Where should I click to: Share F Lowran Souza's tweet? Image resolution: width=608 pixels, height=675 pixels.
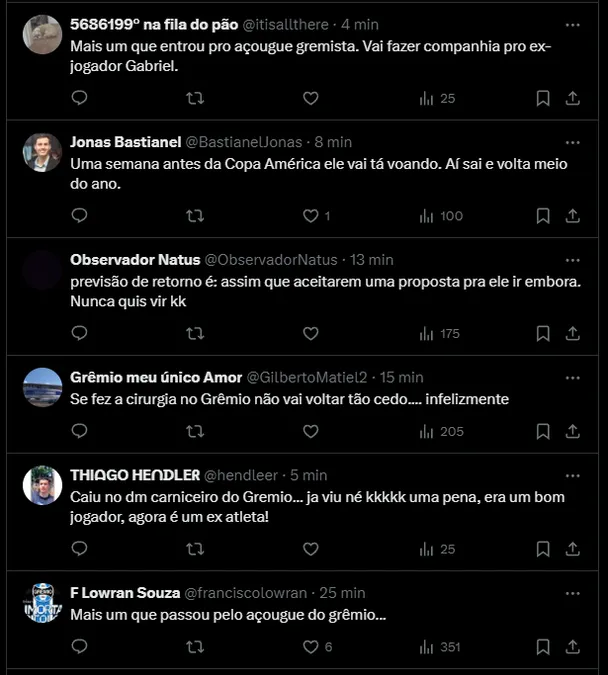(573, 647)
